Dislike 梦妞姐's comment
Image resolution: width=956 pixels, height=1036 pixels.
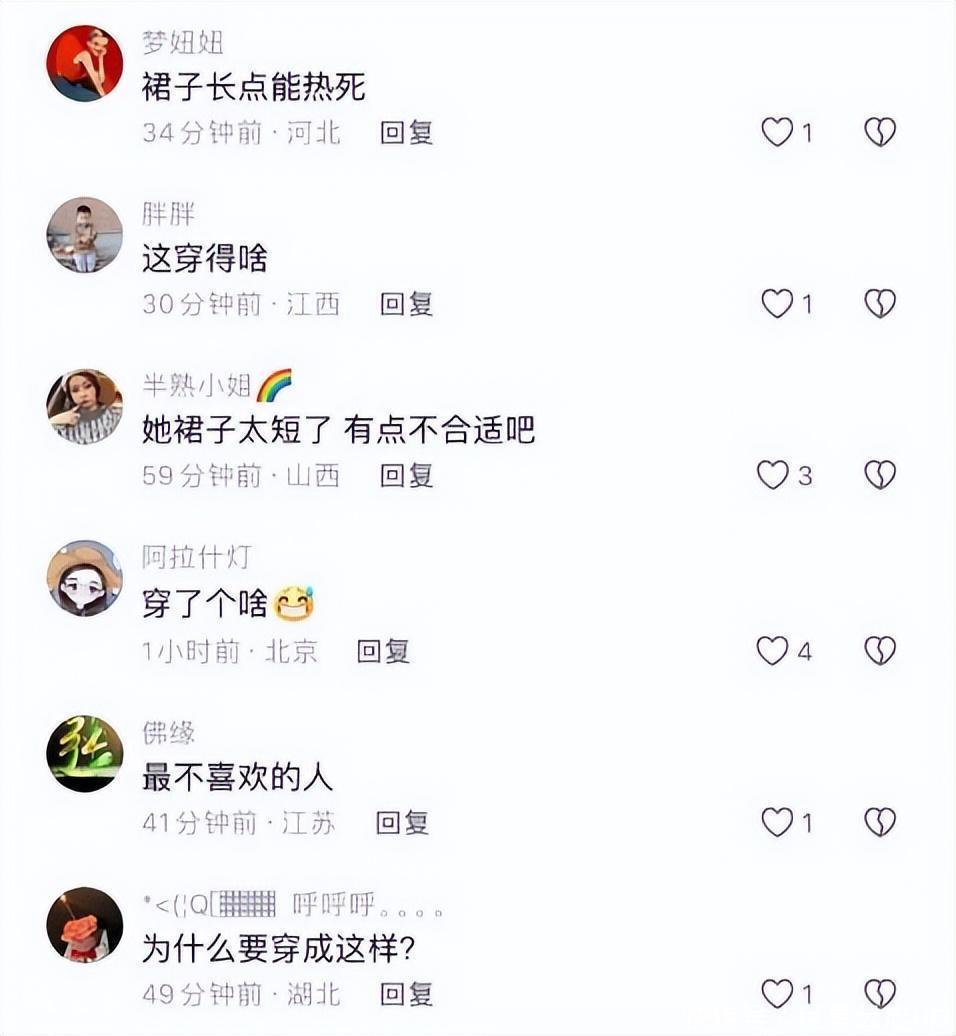coord(880,132)
